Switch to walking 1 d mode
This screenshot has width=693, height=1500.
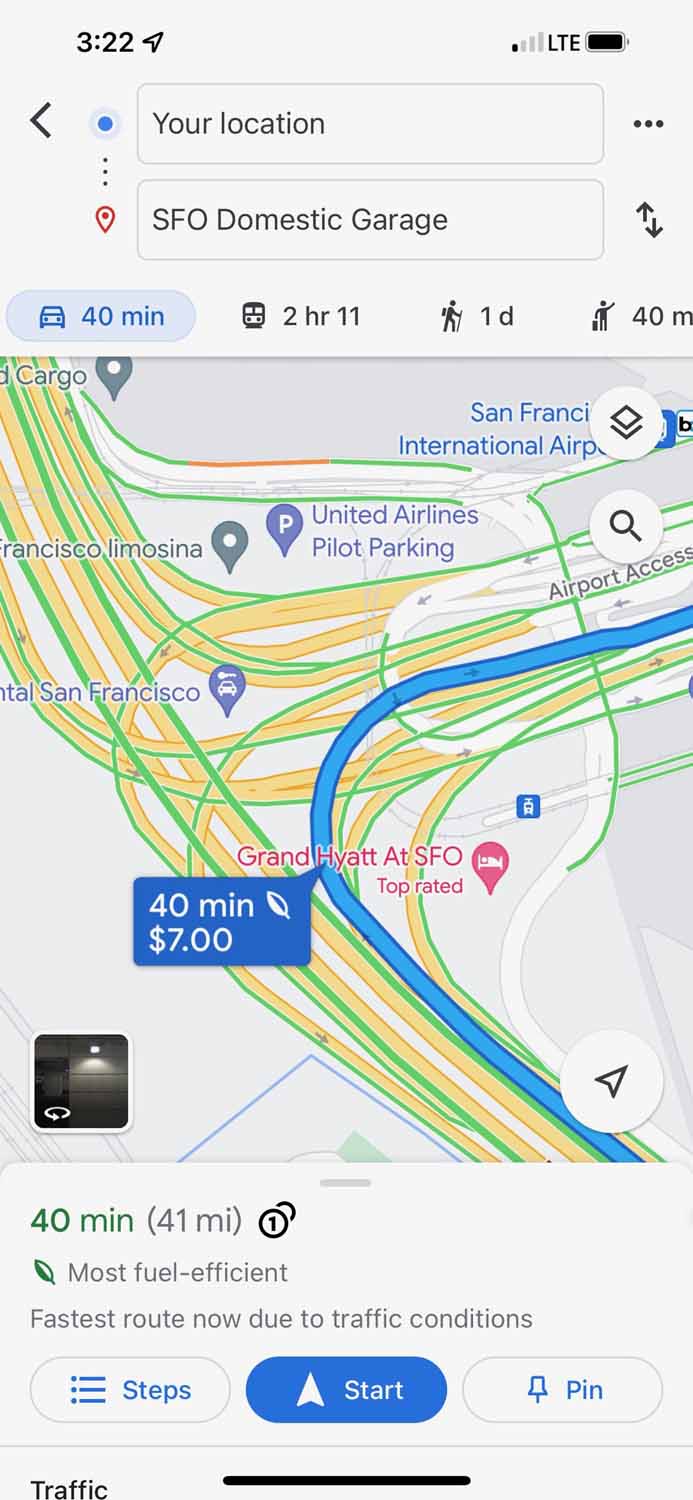click(477, 317)
